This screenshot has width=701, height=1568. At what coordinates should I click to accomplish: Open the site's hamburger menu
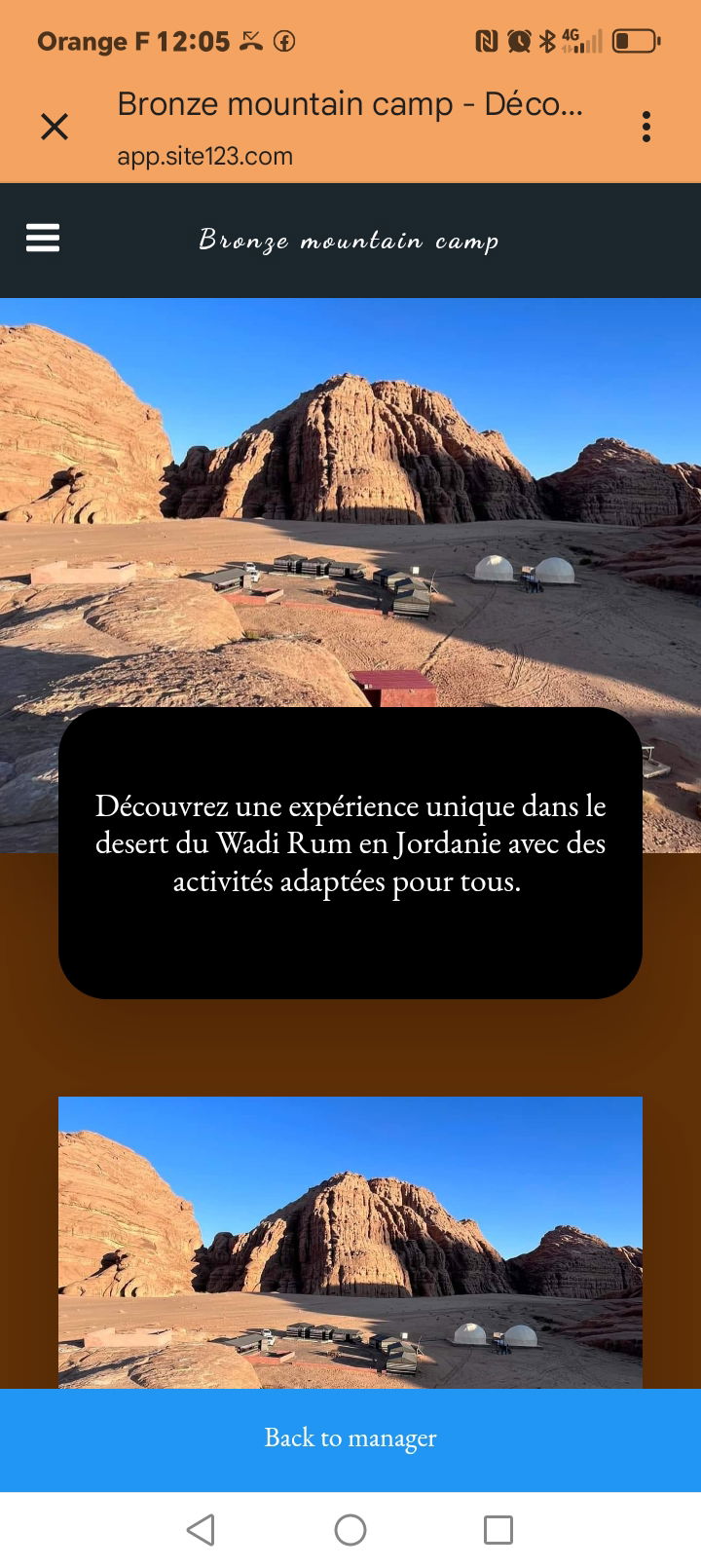pyautogui.click(x=43, y=239)
